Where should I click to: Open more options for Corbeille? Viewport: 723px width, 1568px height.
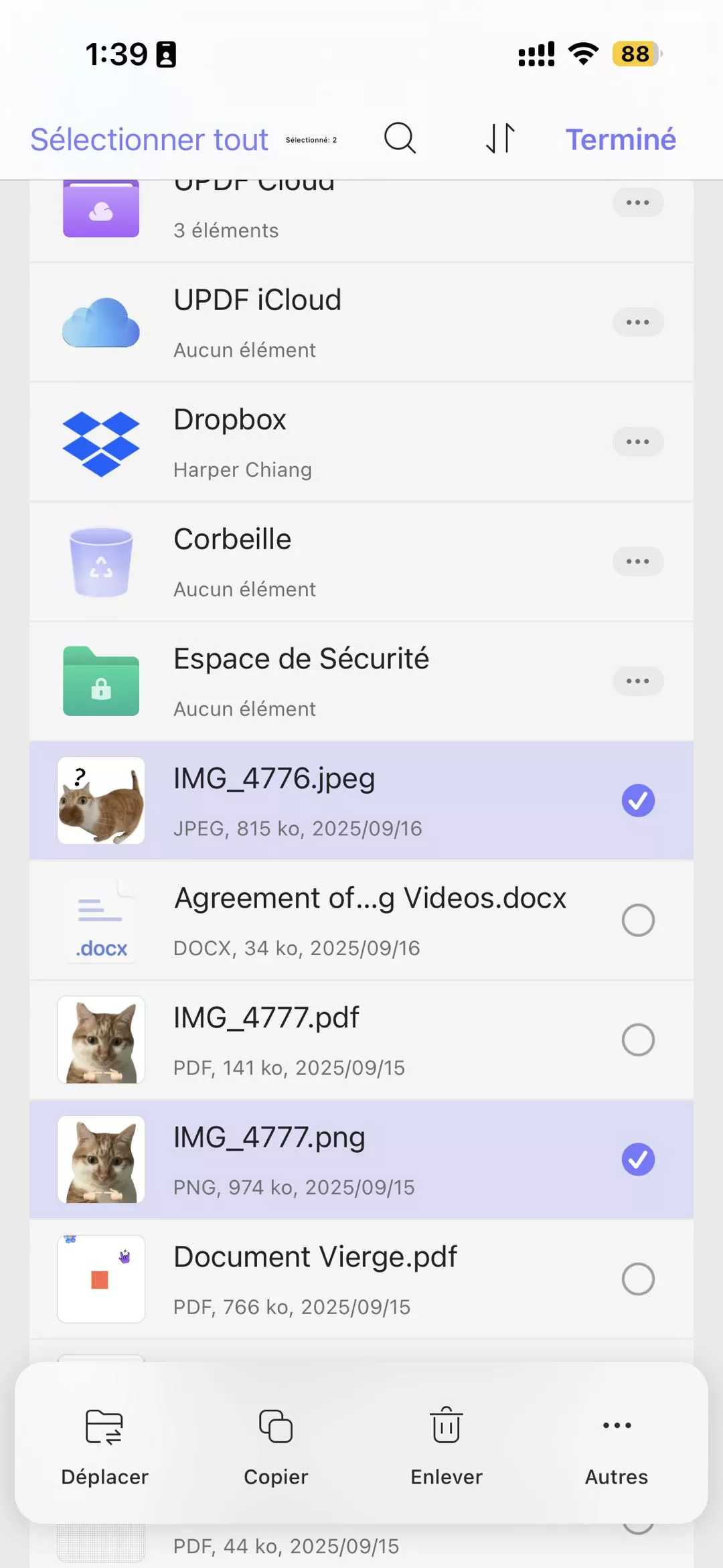pyautogui.click(x=637, y=561)
